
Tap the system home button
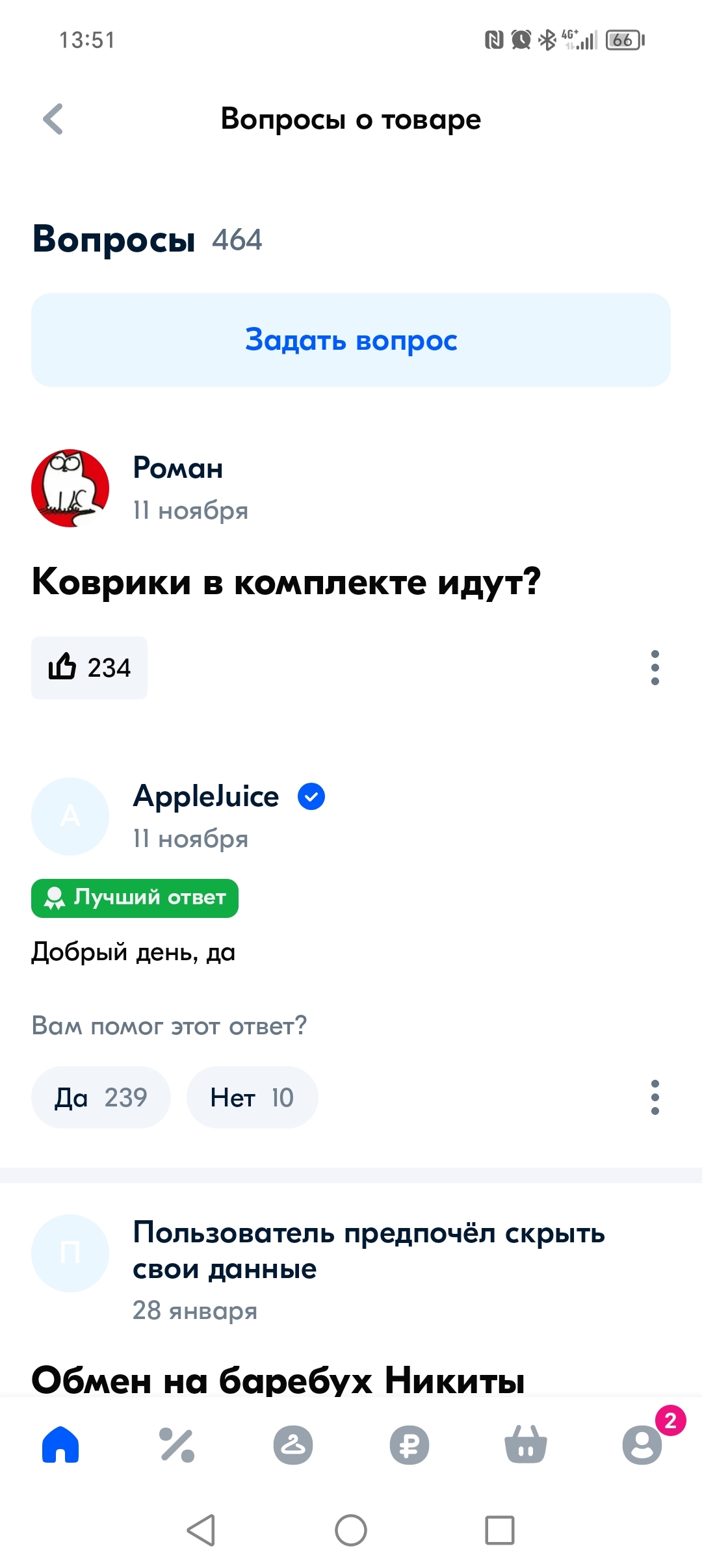click(x=351, y=1530)
